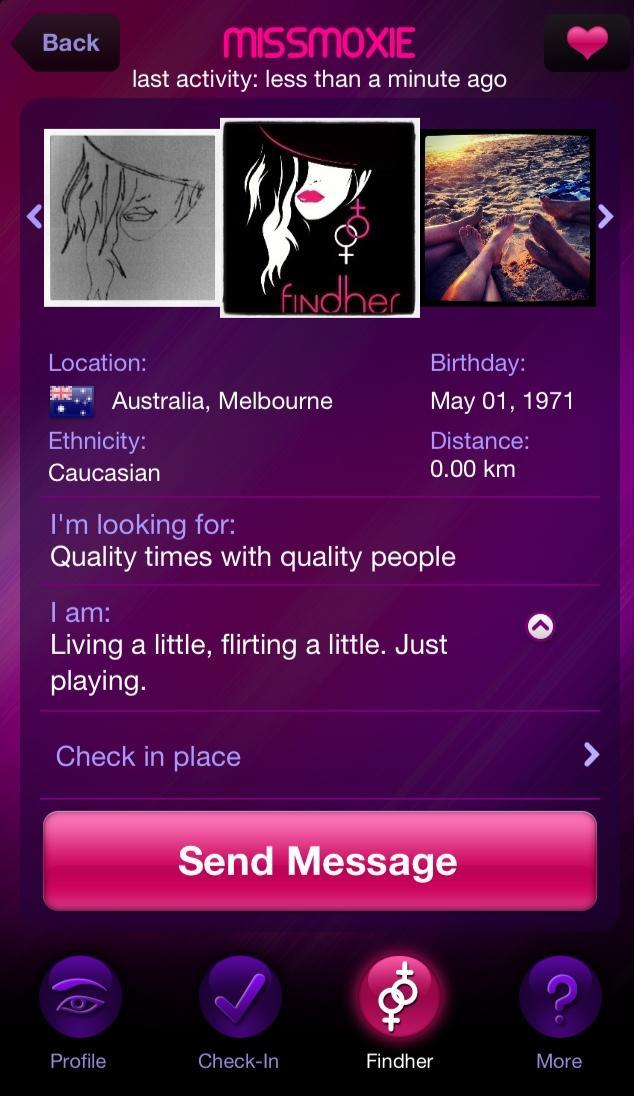Collapse the "I am" section
The width and height of the screenshot is (634, 1096).
click(540, 626)
